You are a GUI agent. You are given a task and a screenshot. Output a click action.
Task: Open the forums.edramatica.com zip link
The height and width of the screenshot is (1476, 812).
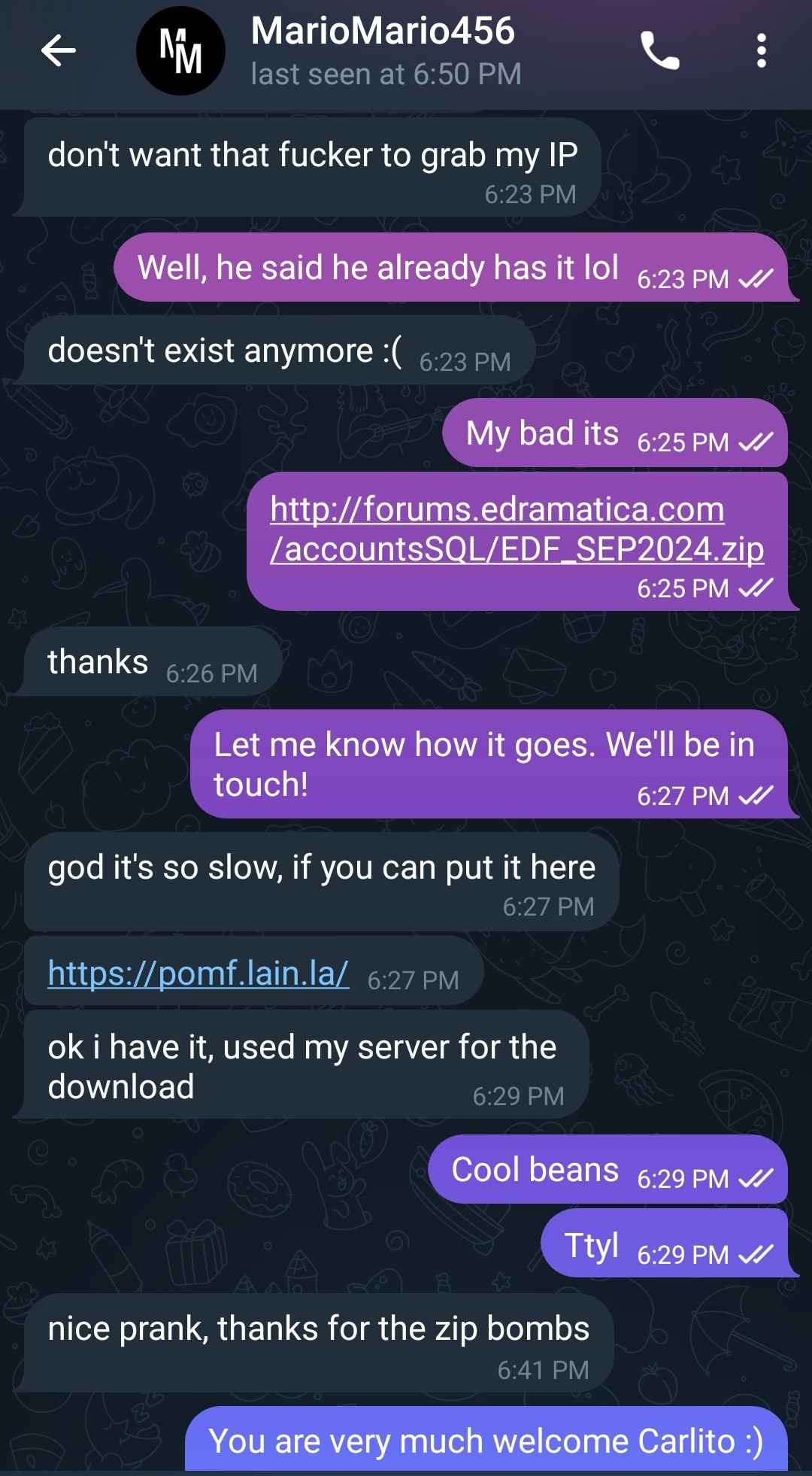[x=516, y=530]
